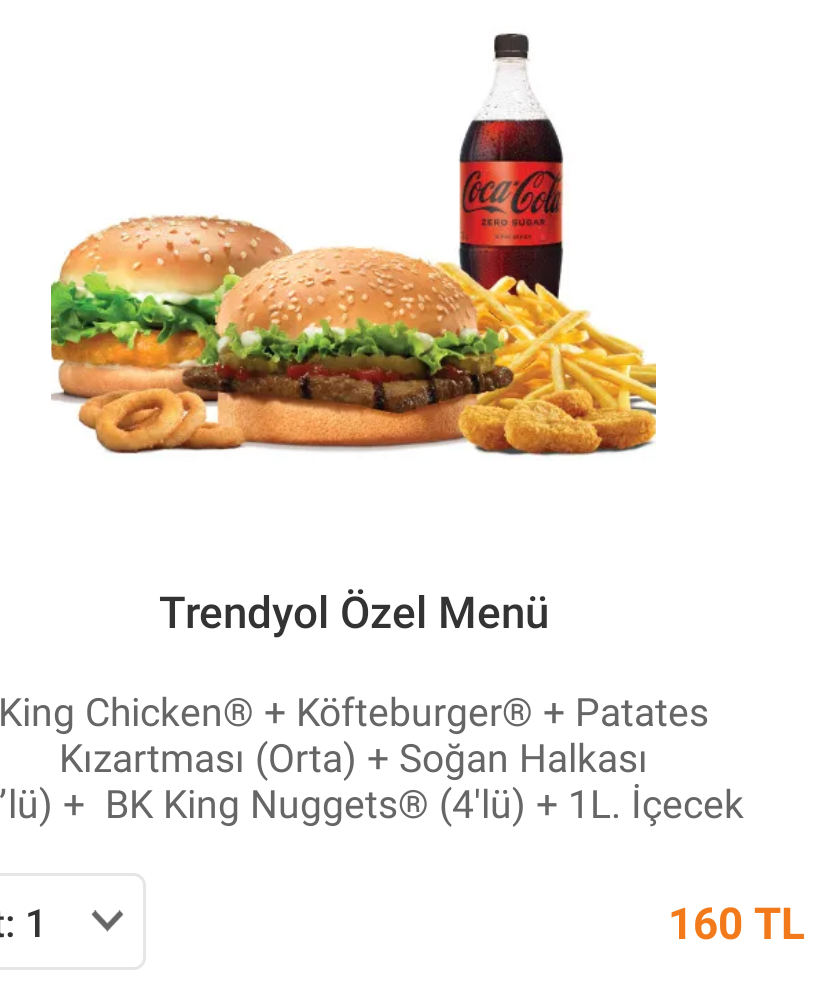The image size is (838, 985).
Task: Open the quantity dropdown showing 1
Action: coord(70,922)
